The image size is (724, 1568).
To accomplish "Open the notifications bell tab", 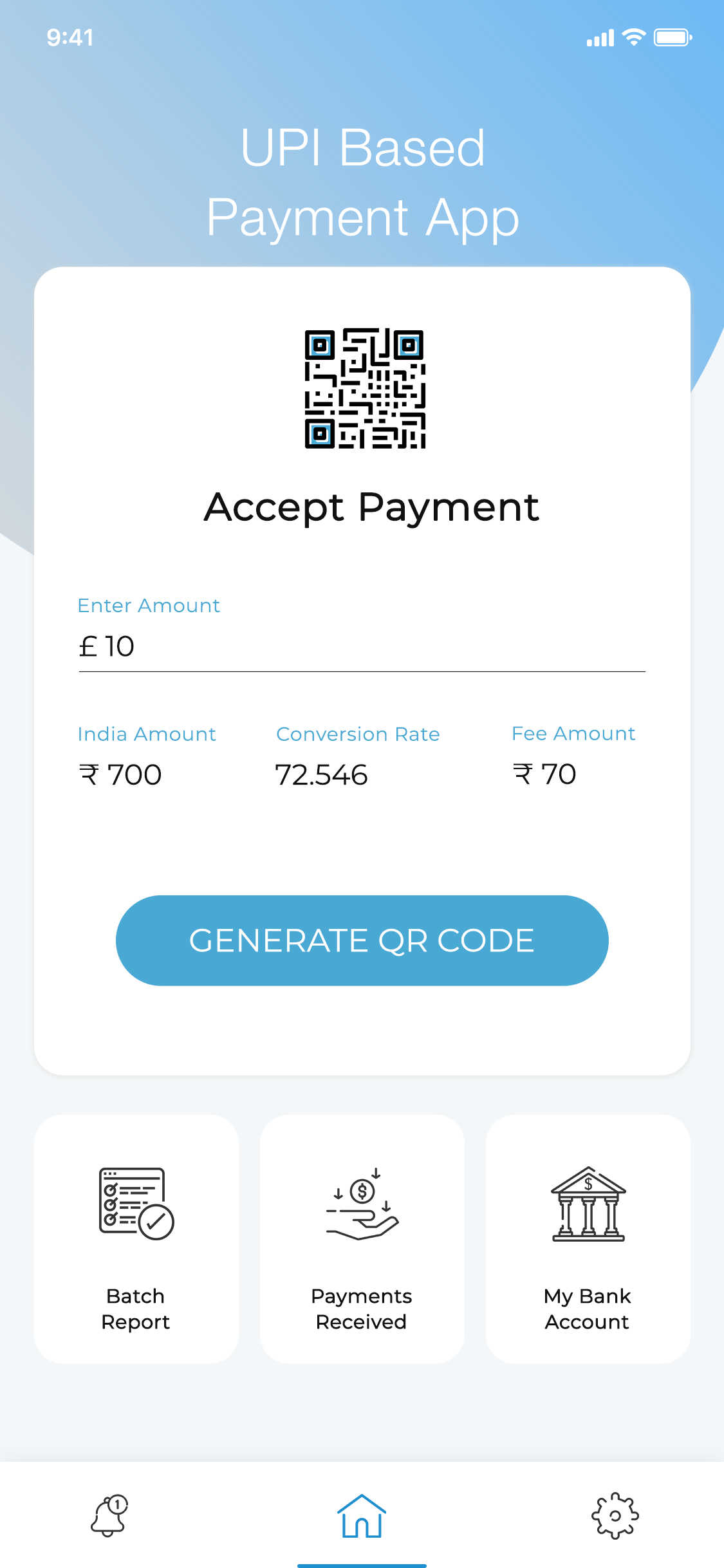I will pyautogui.click(x=109, y=1515).
